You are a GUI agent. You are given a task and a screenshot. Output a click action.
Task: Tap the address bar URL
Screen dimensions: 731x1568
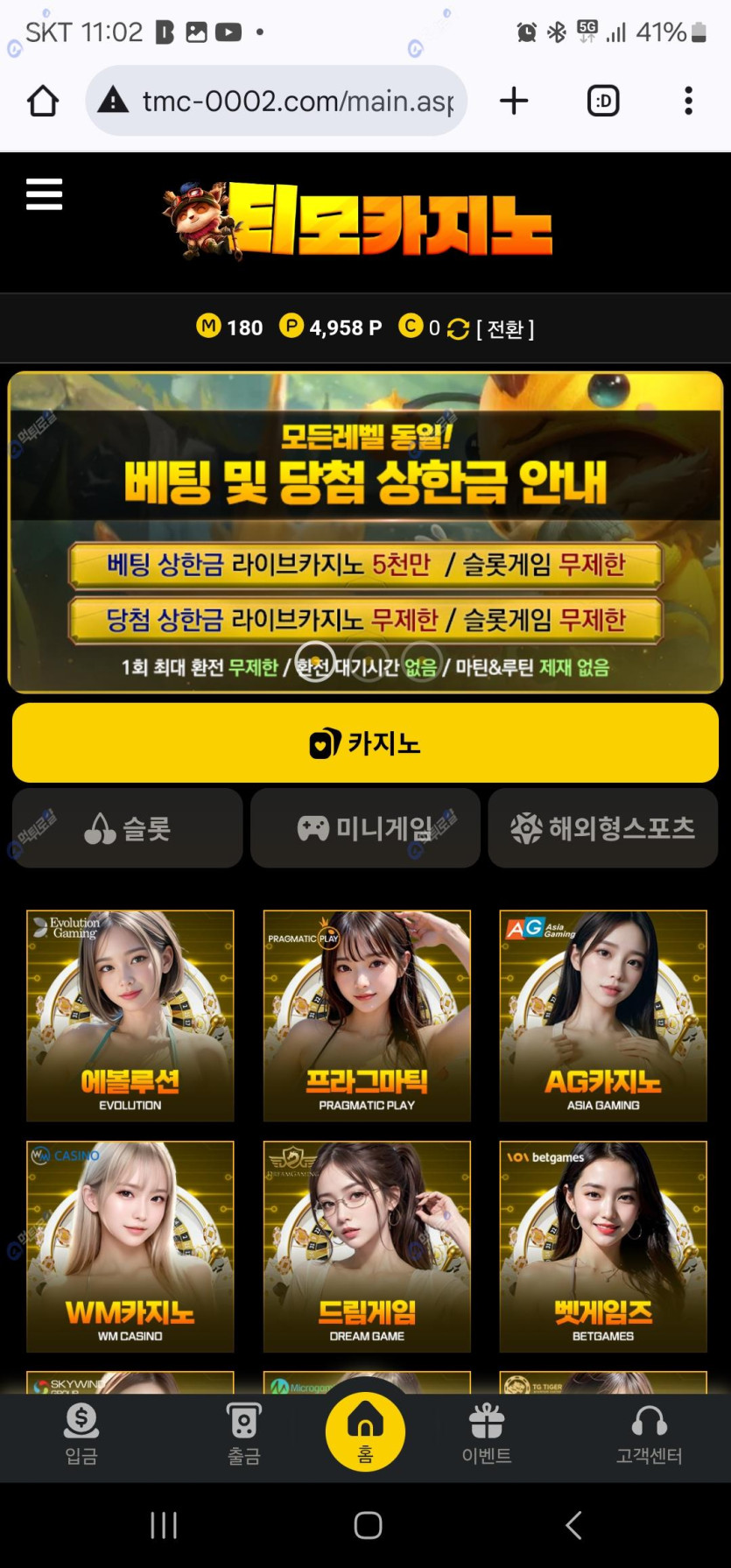click(298, 102)
